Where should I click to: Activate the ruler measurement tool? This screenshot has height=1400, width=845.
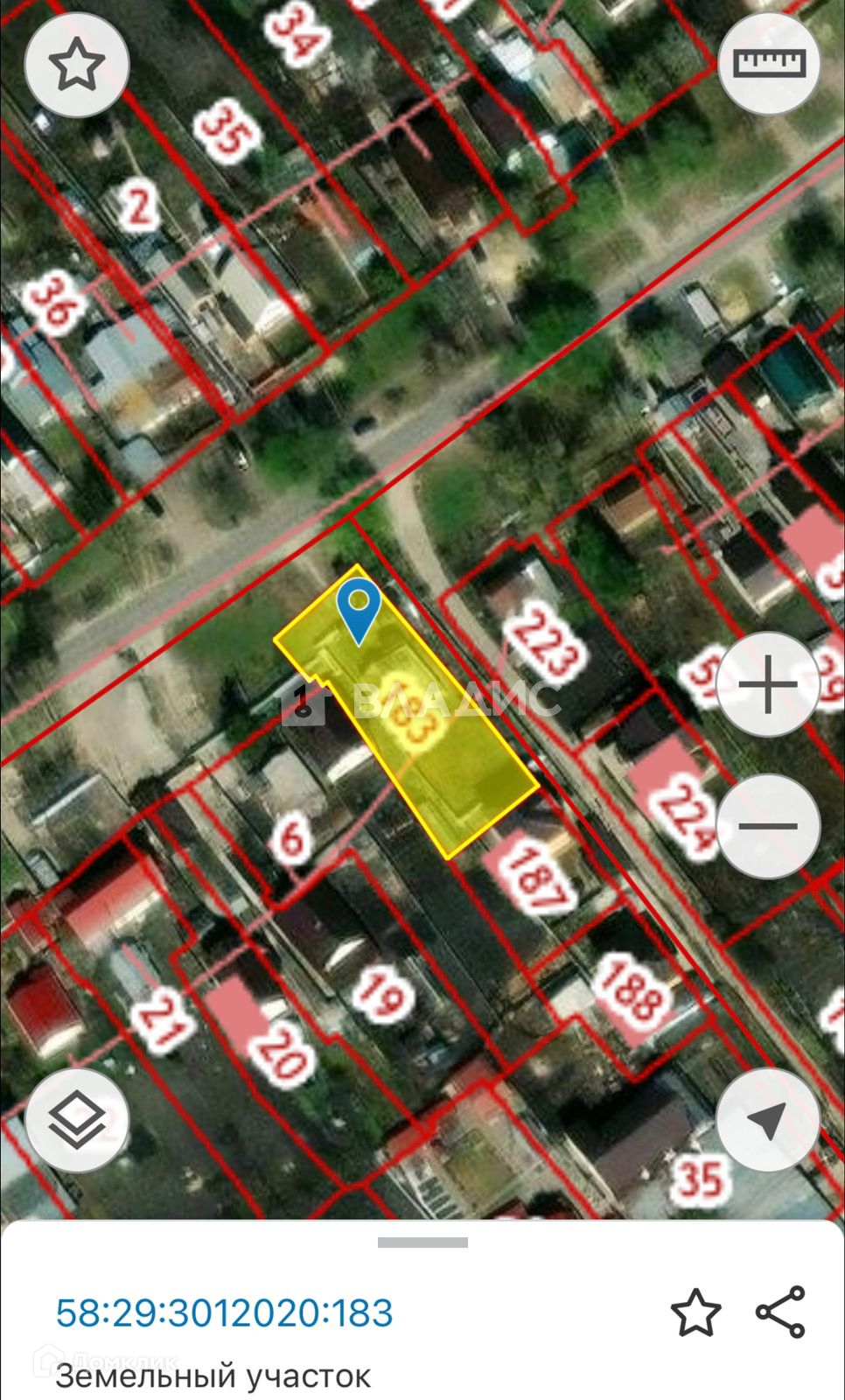click(x=769, y=64)
